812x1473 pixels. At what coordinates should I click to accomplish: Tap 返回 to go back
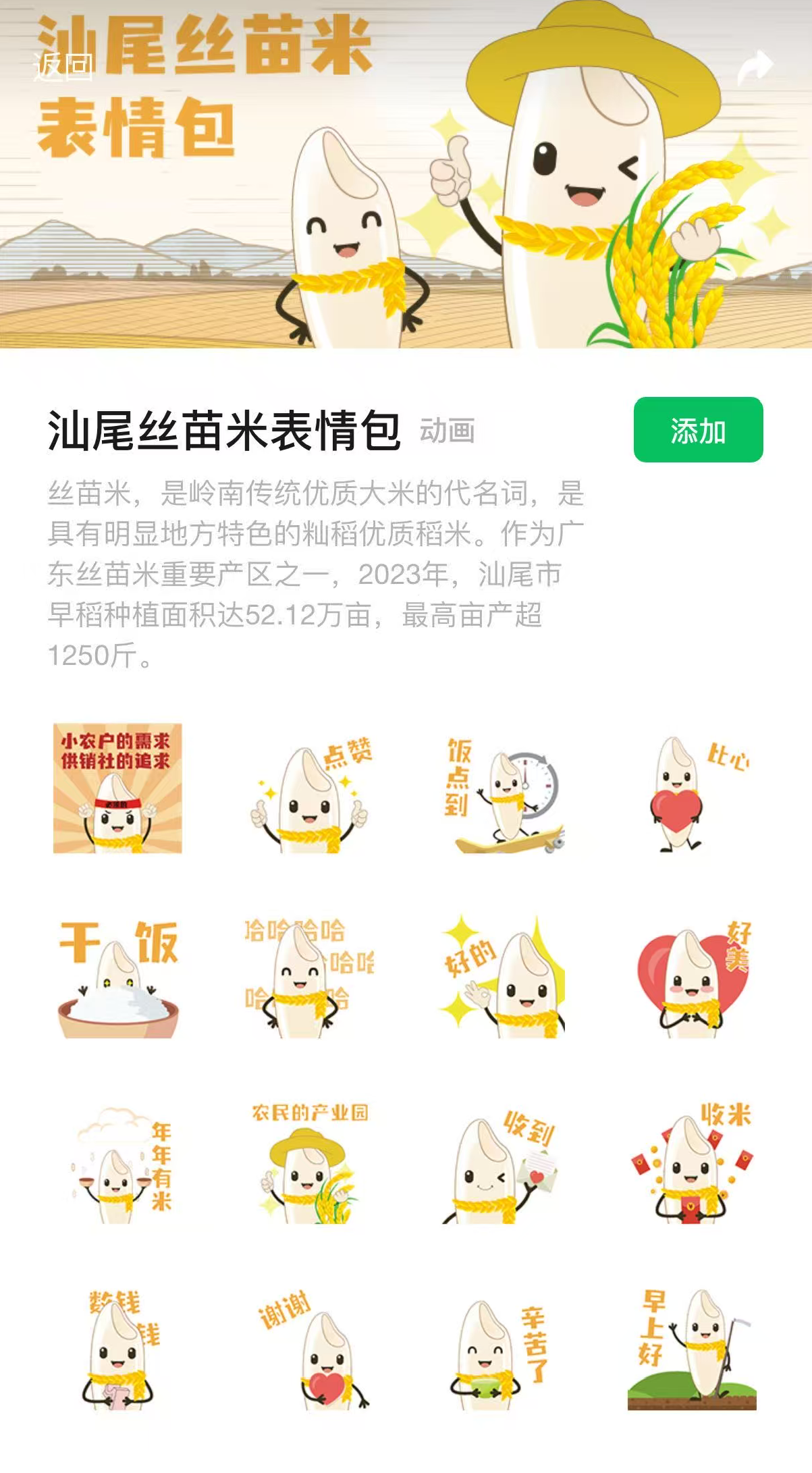[x=63, y=67]
